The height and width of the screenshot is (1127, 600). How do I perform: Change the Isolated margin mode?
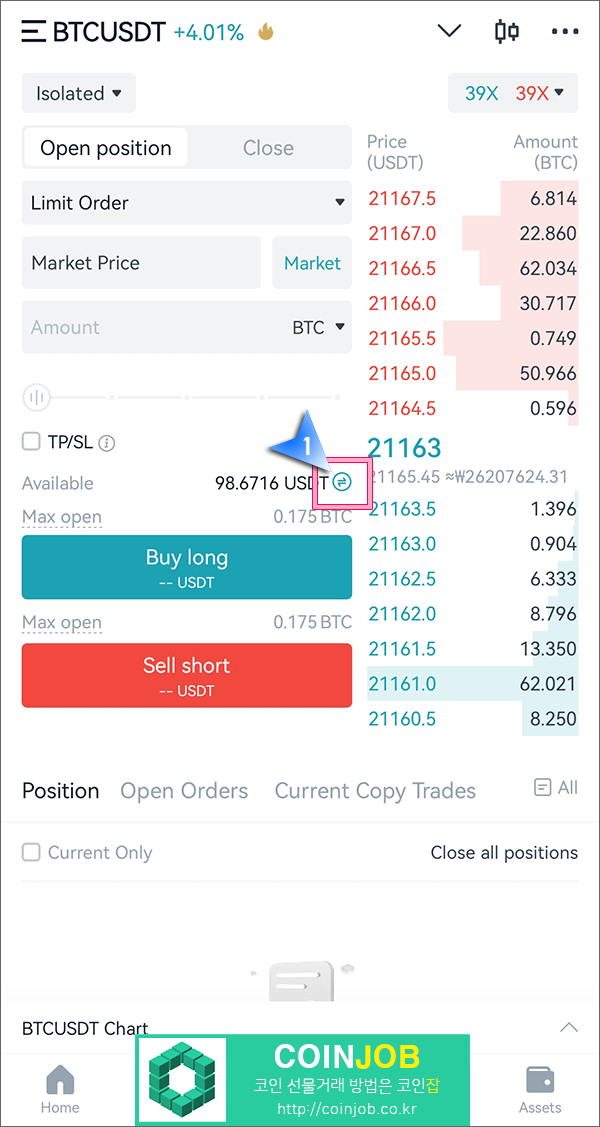(78, 93)
